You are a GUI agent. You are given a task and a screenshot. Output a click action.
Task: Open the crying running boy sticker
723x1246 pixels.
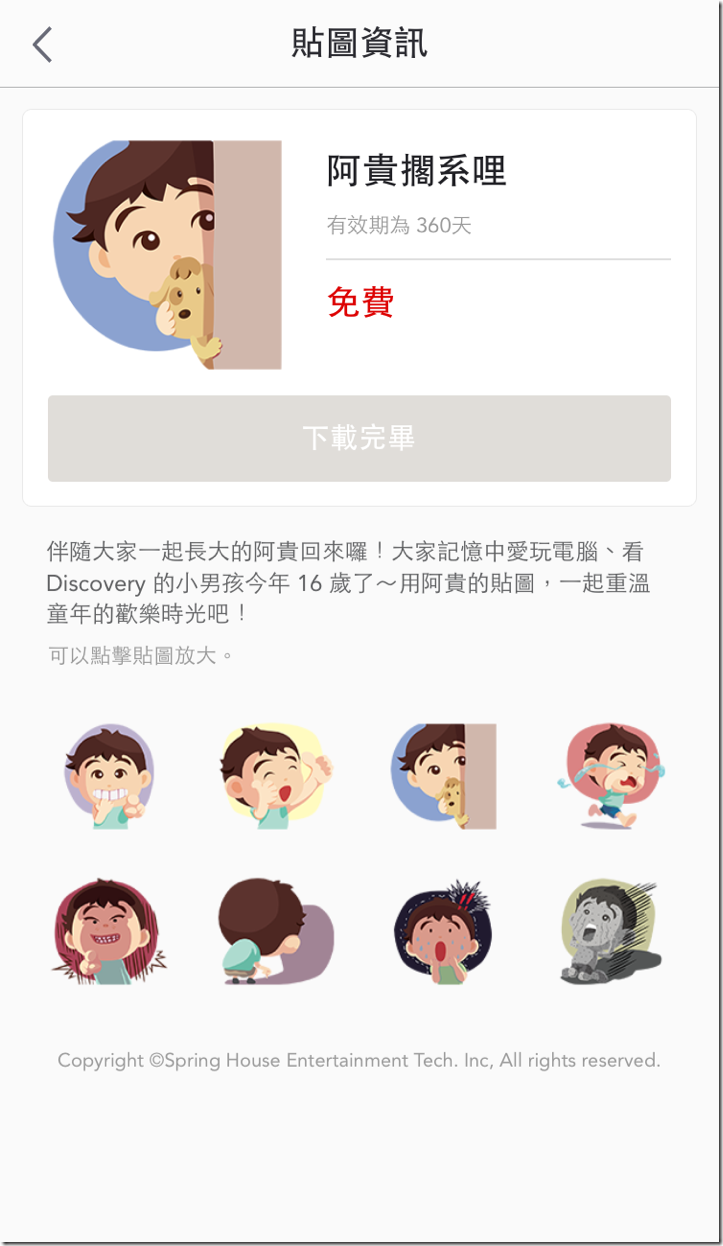coord(609,775)
